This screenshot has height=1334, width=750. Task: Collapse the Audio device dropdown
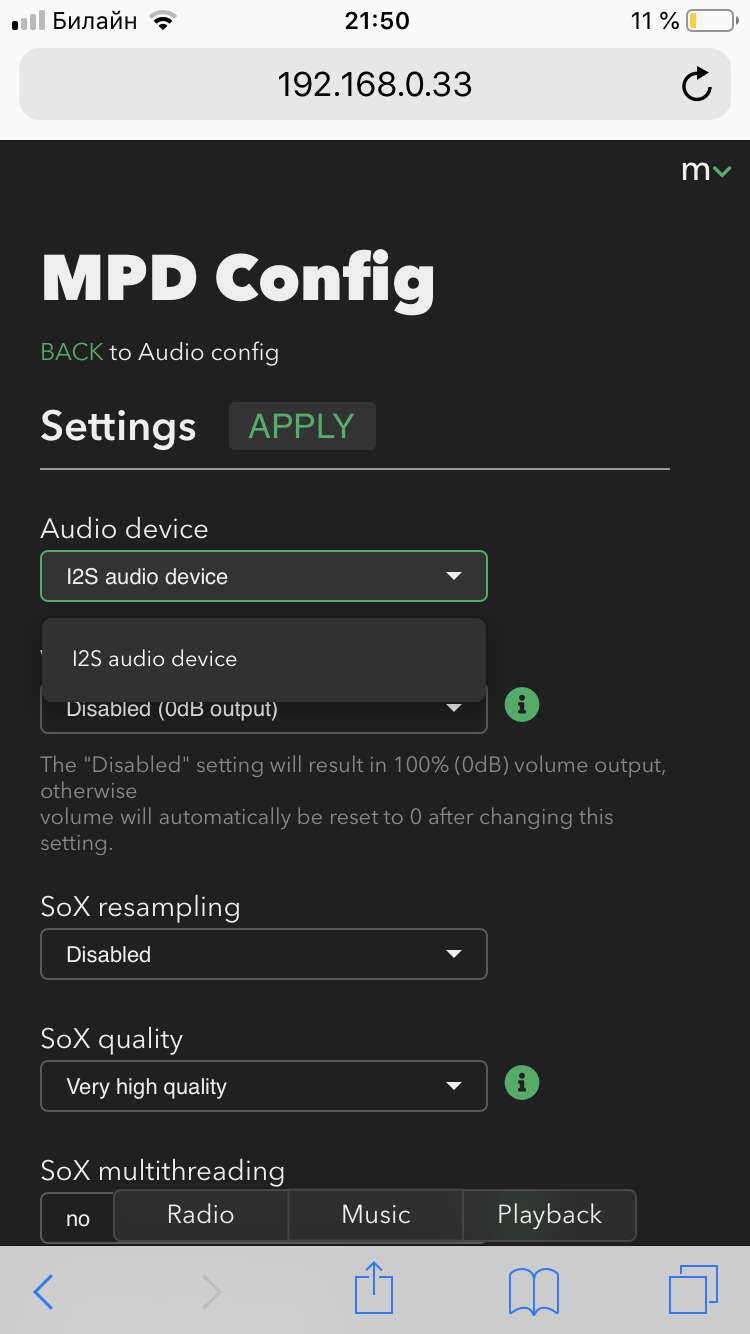263,576
